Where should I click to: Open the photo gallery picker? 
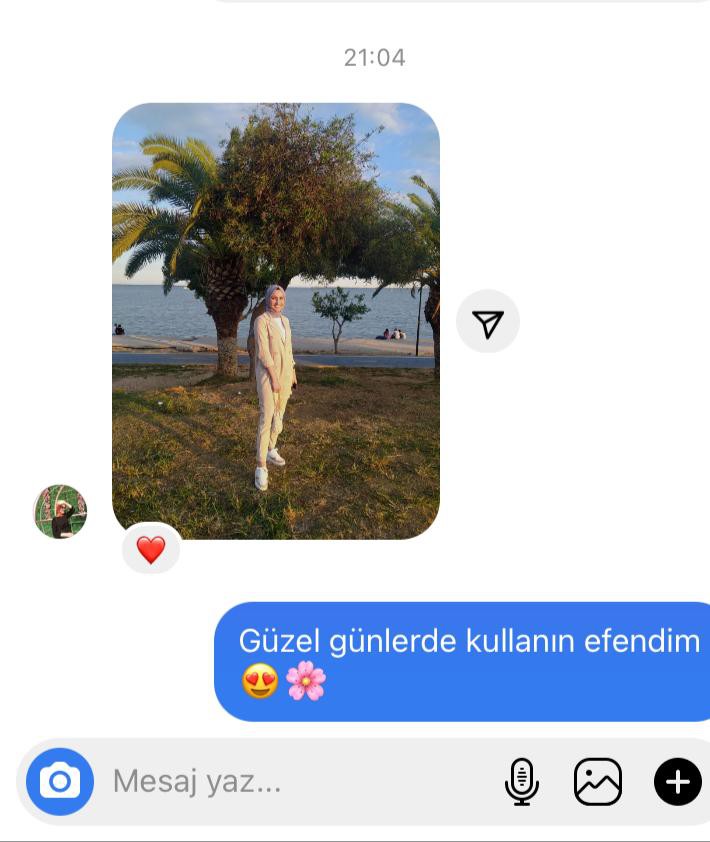[x=597, y=781]
